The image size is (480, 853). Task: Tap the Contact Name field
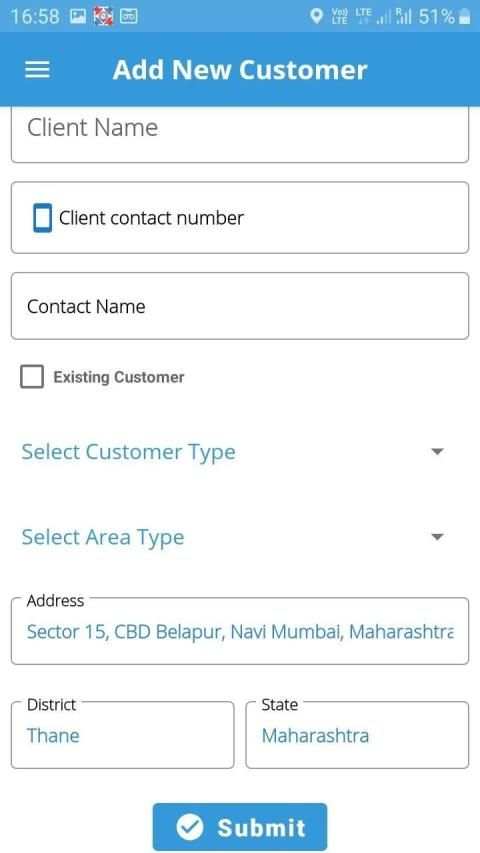239,306
